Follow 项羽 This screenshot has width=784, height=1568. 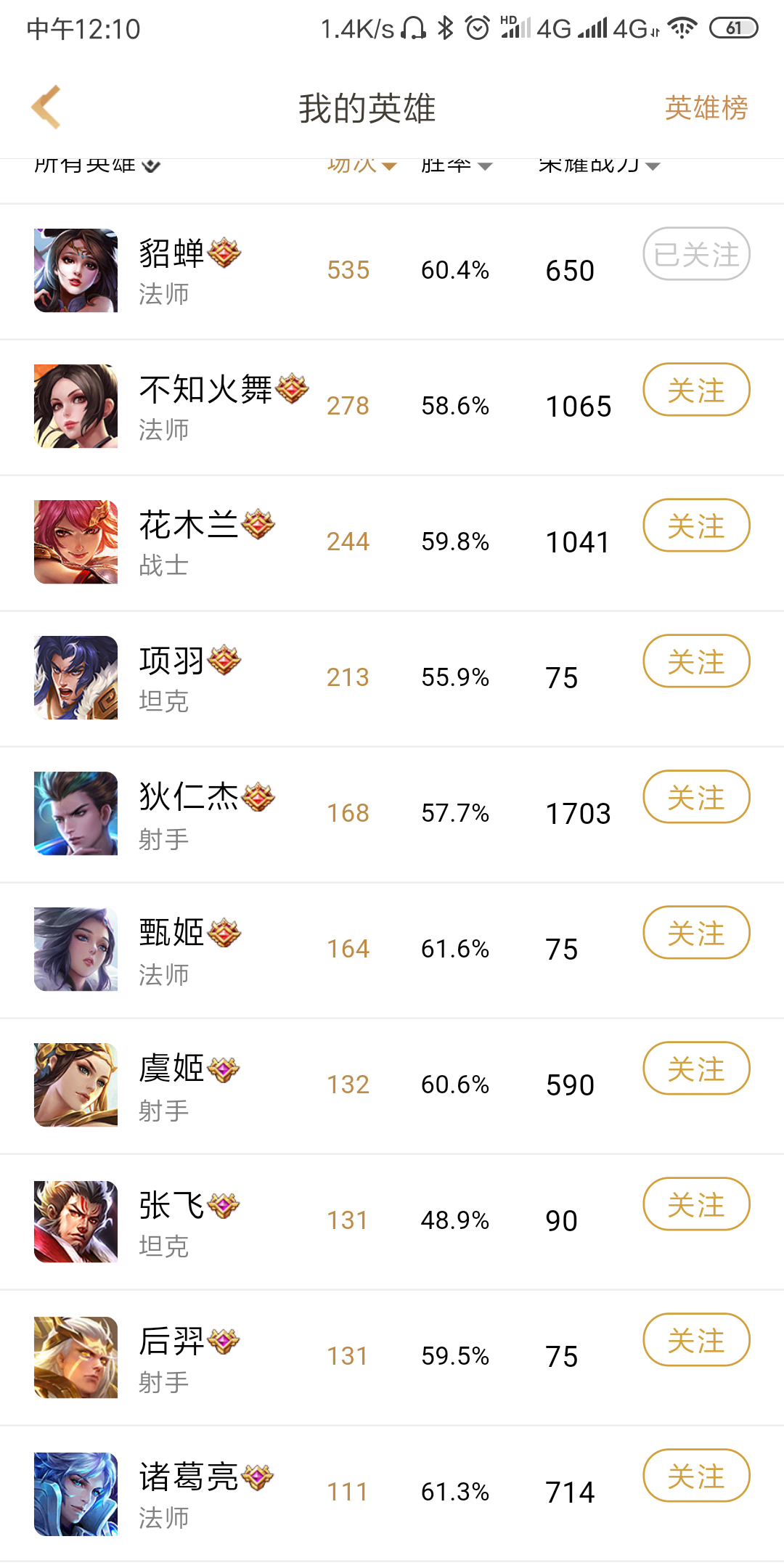coord(696,661)
